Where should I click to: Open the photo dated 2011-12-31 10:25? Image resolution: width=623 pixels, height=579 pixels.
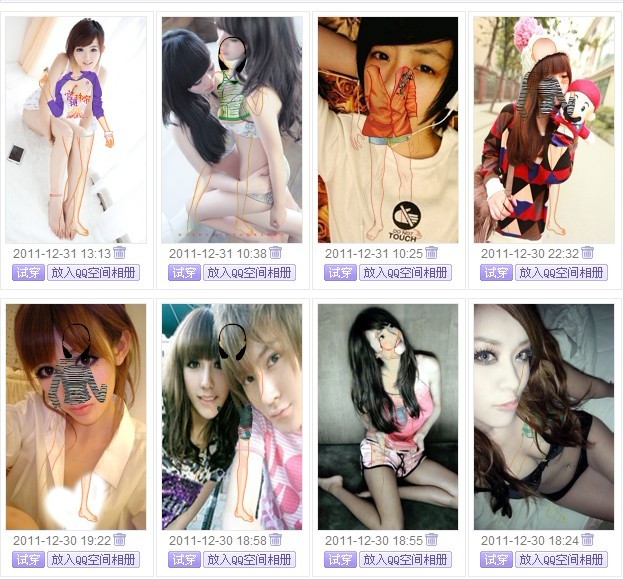[x=388, y=129]
